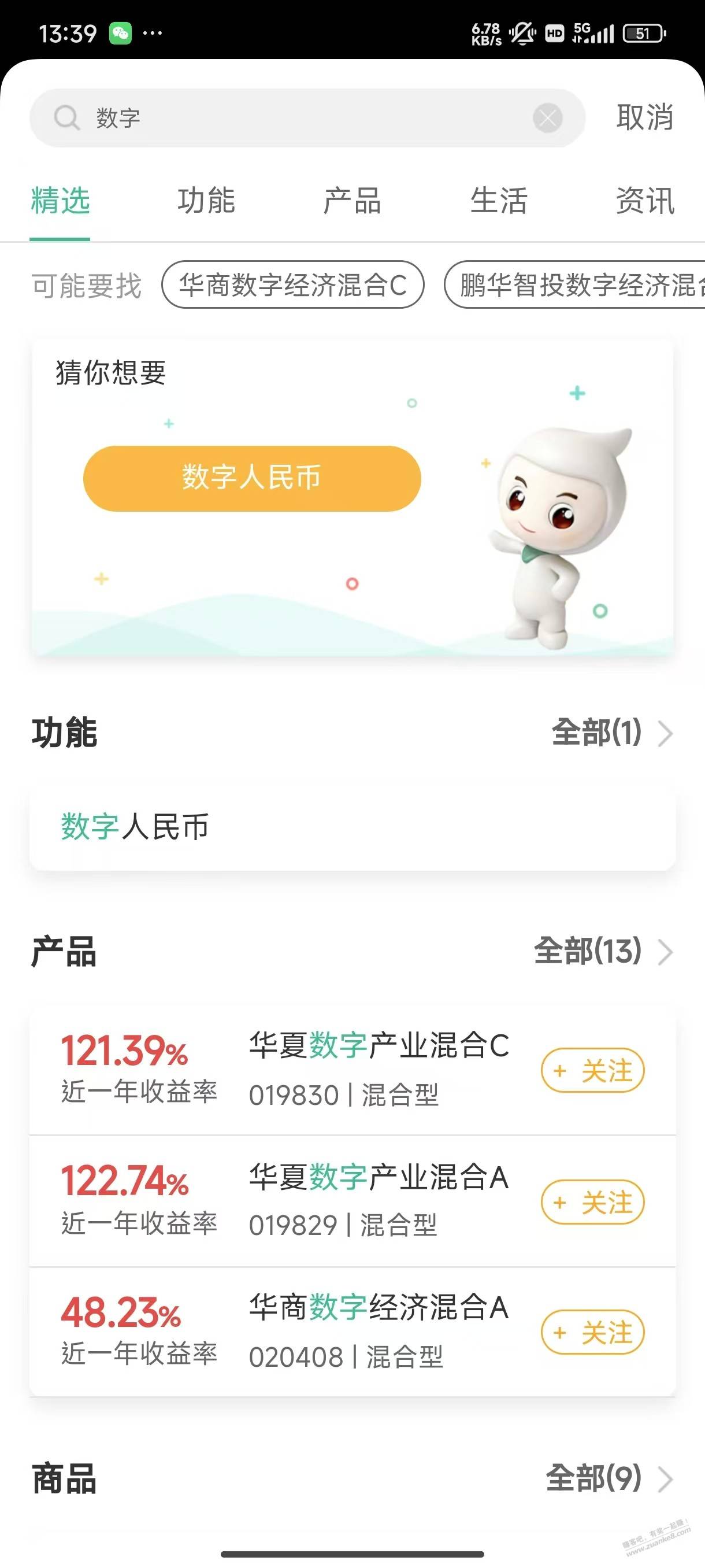Cancel the search with 取消
The image size is (705, 1568).
[644, 117]
